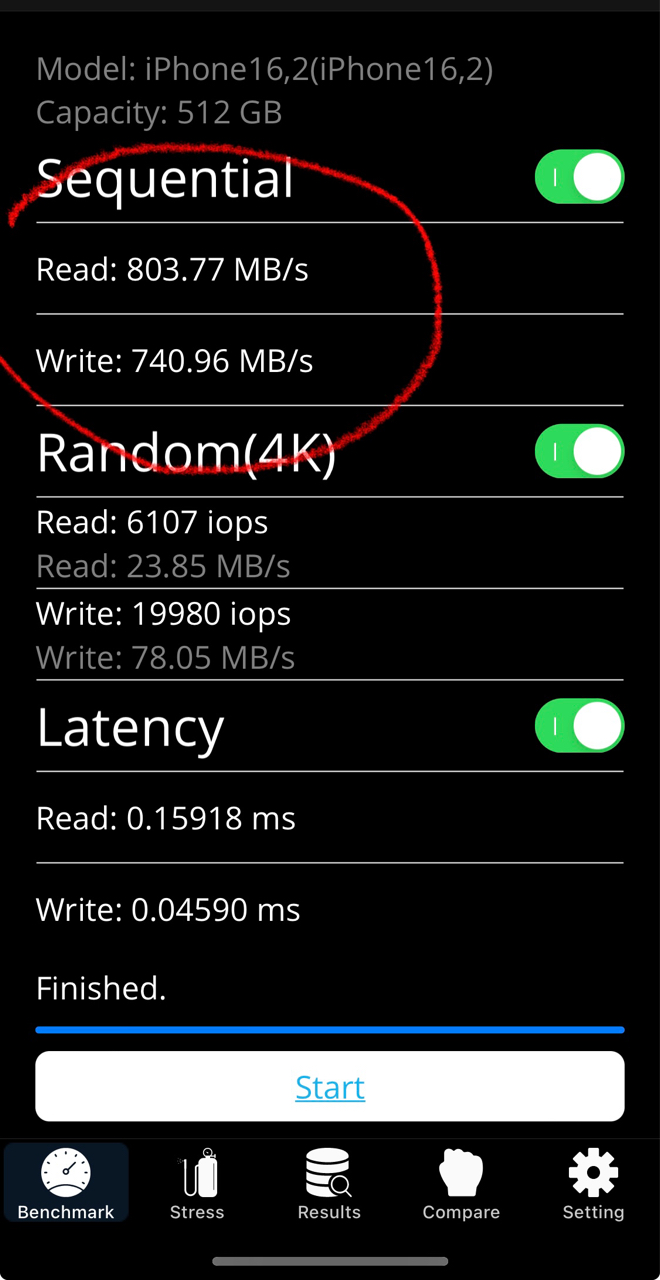Toggle the Latency test switch

pos(579,726)
